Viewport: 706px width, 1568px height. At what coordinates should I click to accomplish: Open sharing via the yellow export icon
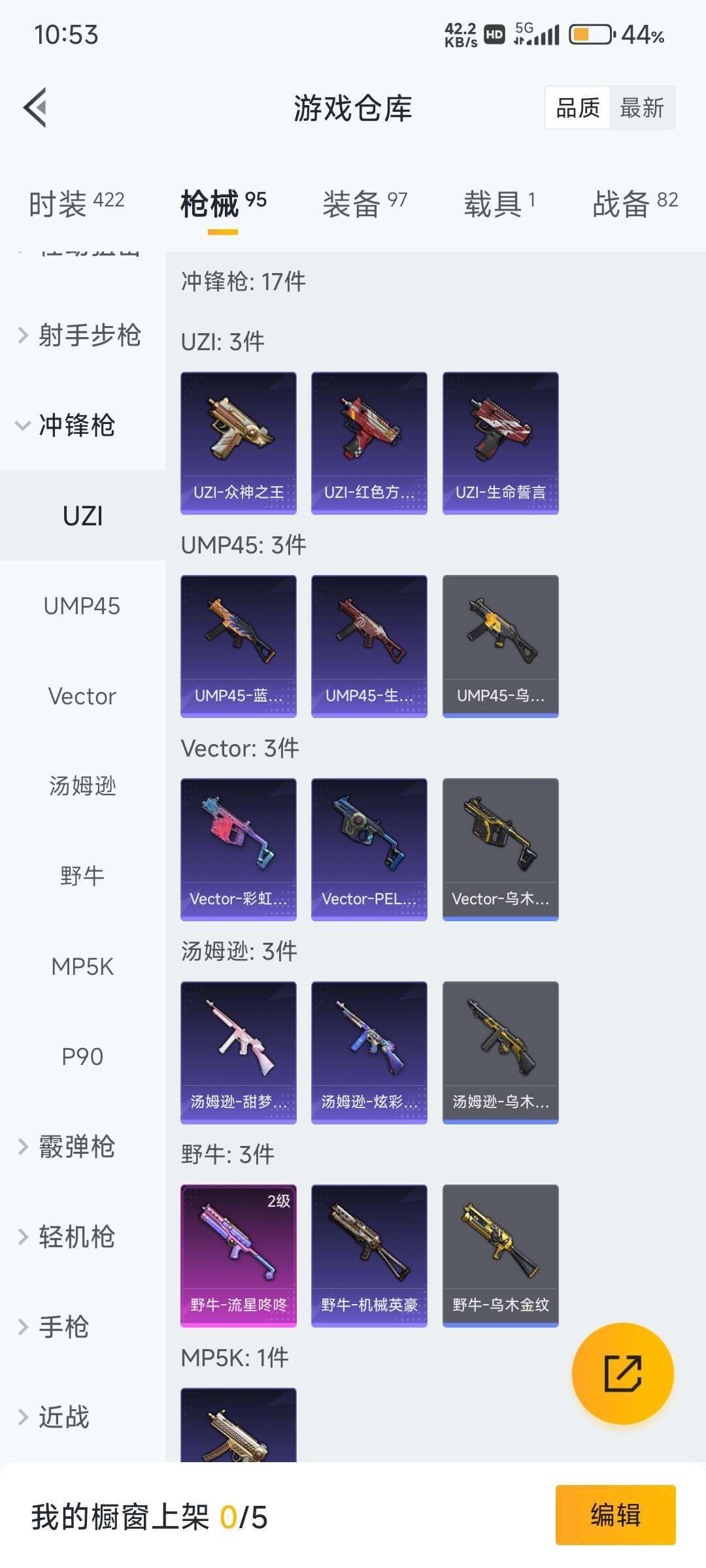click(x=622, y=1374)
